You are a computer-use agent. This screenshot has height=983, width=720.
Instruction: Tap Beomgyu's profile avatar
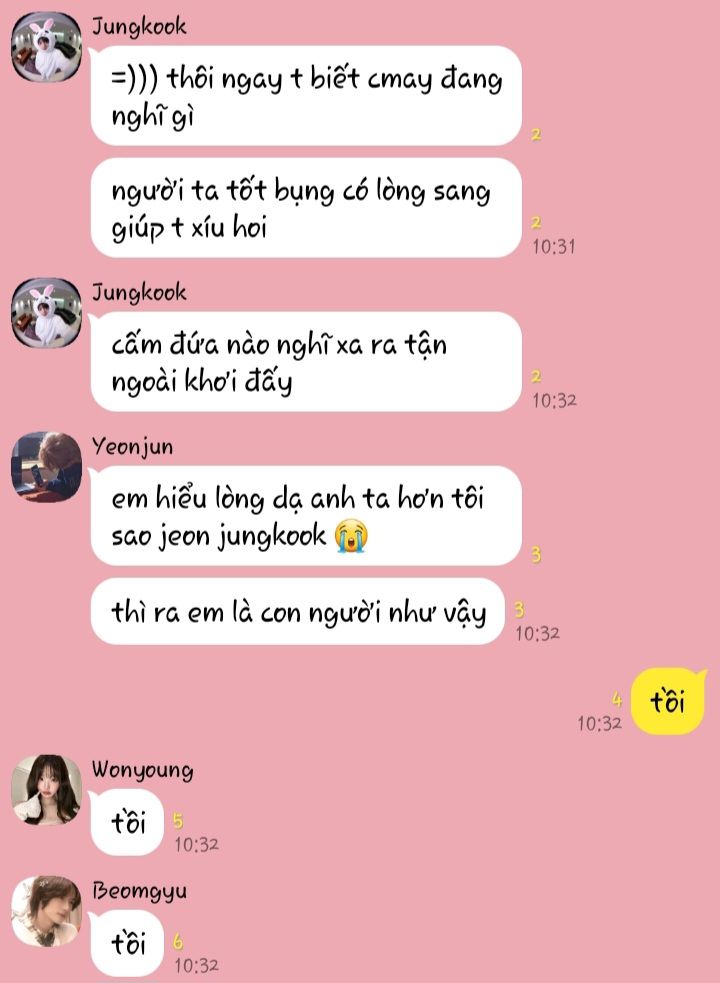tap(45, 911)
